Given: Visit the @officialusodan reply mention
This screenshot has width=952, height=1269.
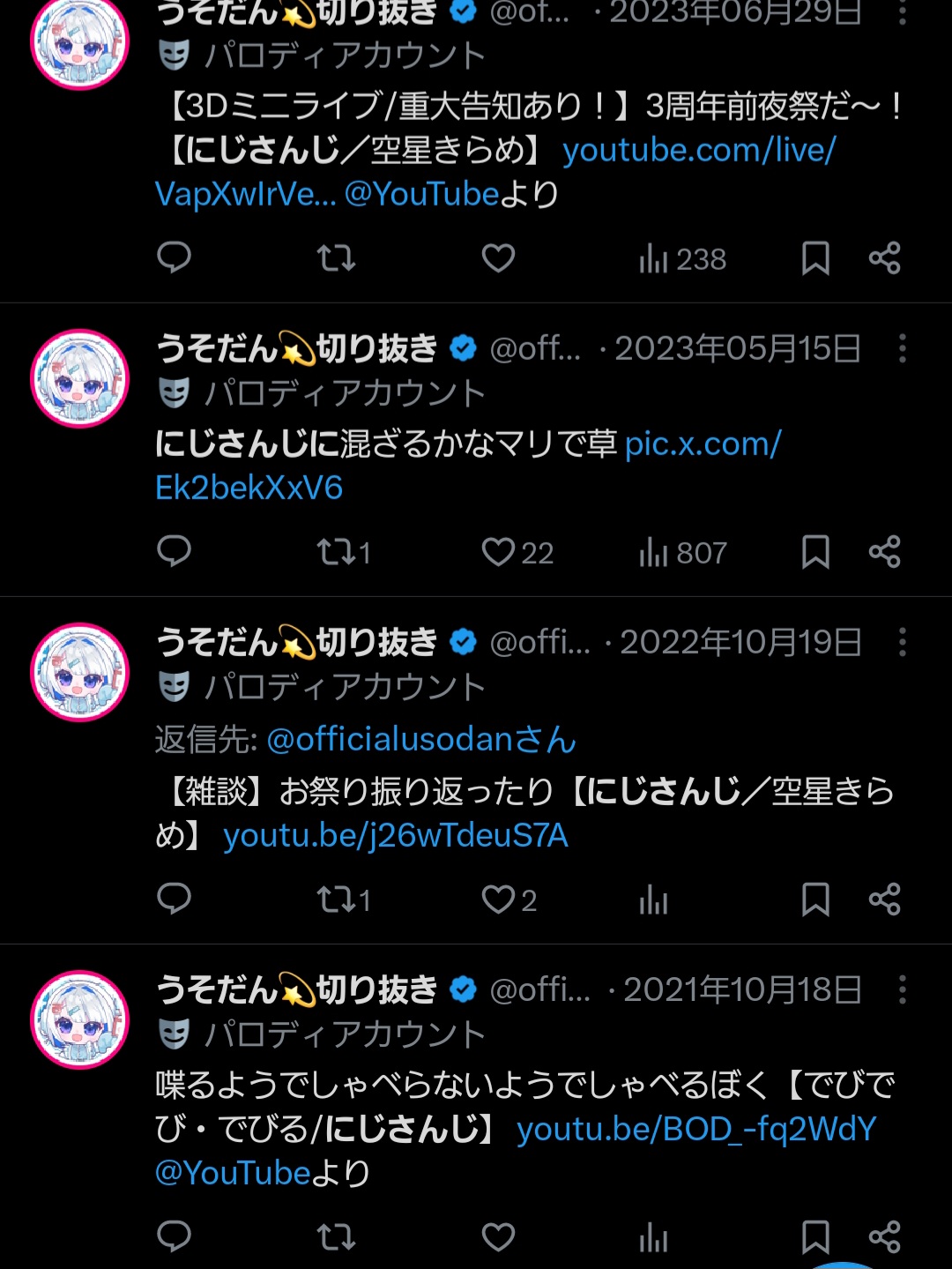Looking at the screenshot, I should (421, 739).
